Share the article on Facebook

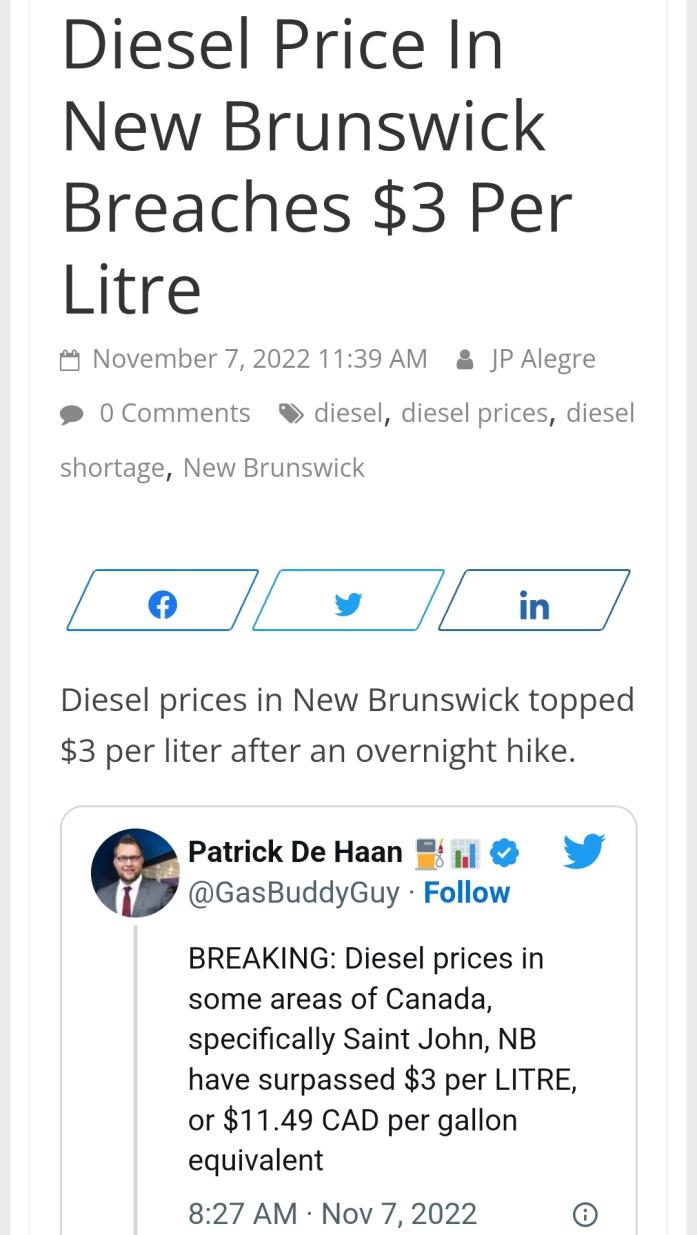click(x=162, y=601)
